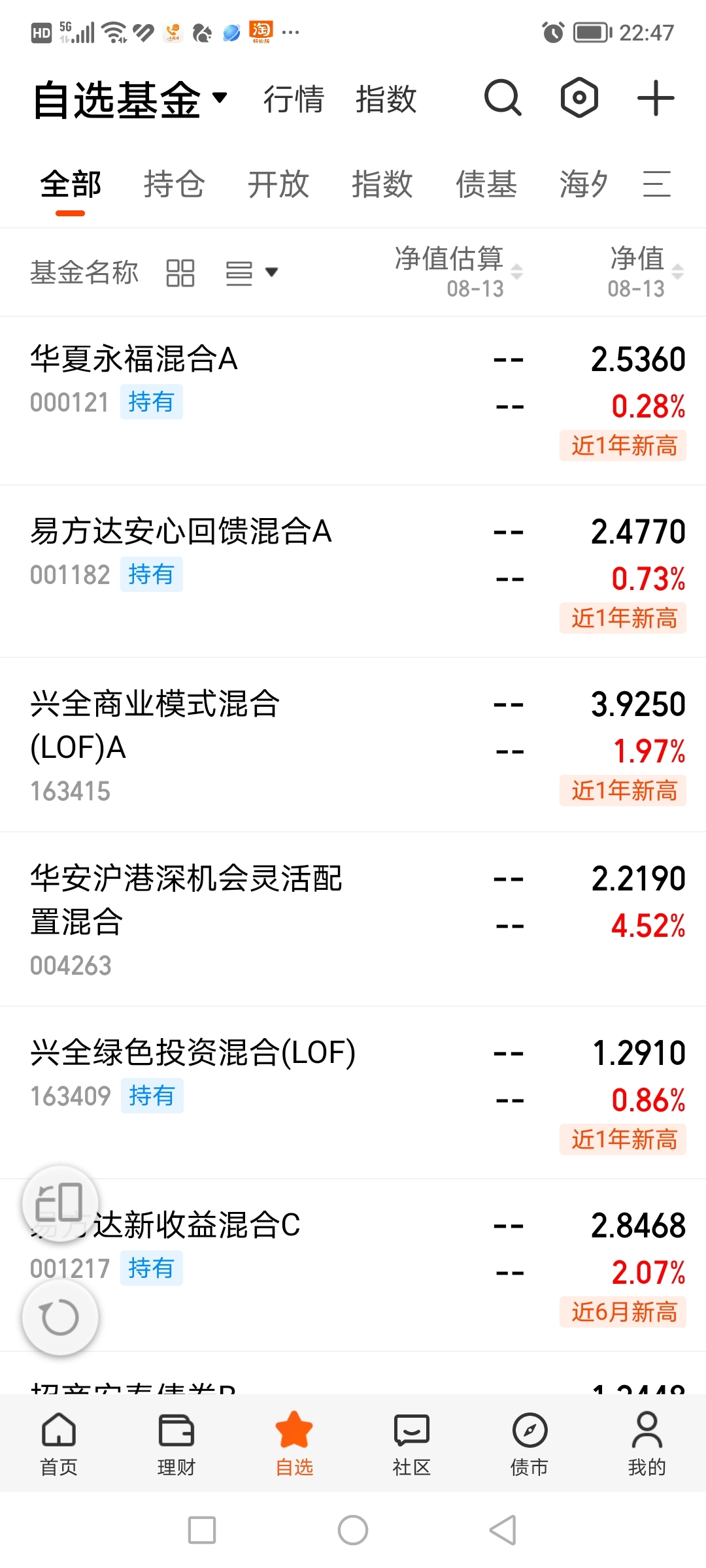
Task: Switch to the 行情 tab
Action: click(x=294, y=99)
